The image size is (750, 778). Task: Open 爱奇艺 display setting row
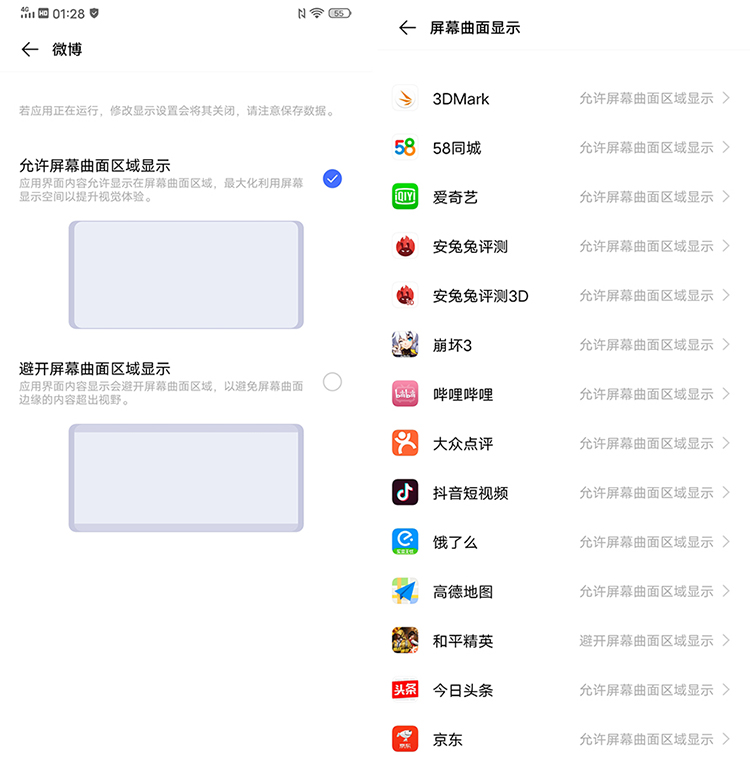click(562, 197)
